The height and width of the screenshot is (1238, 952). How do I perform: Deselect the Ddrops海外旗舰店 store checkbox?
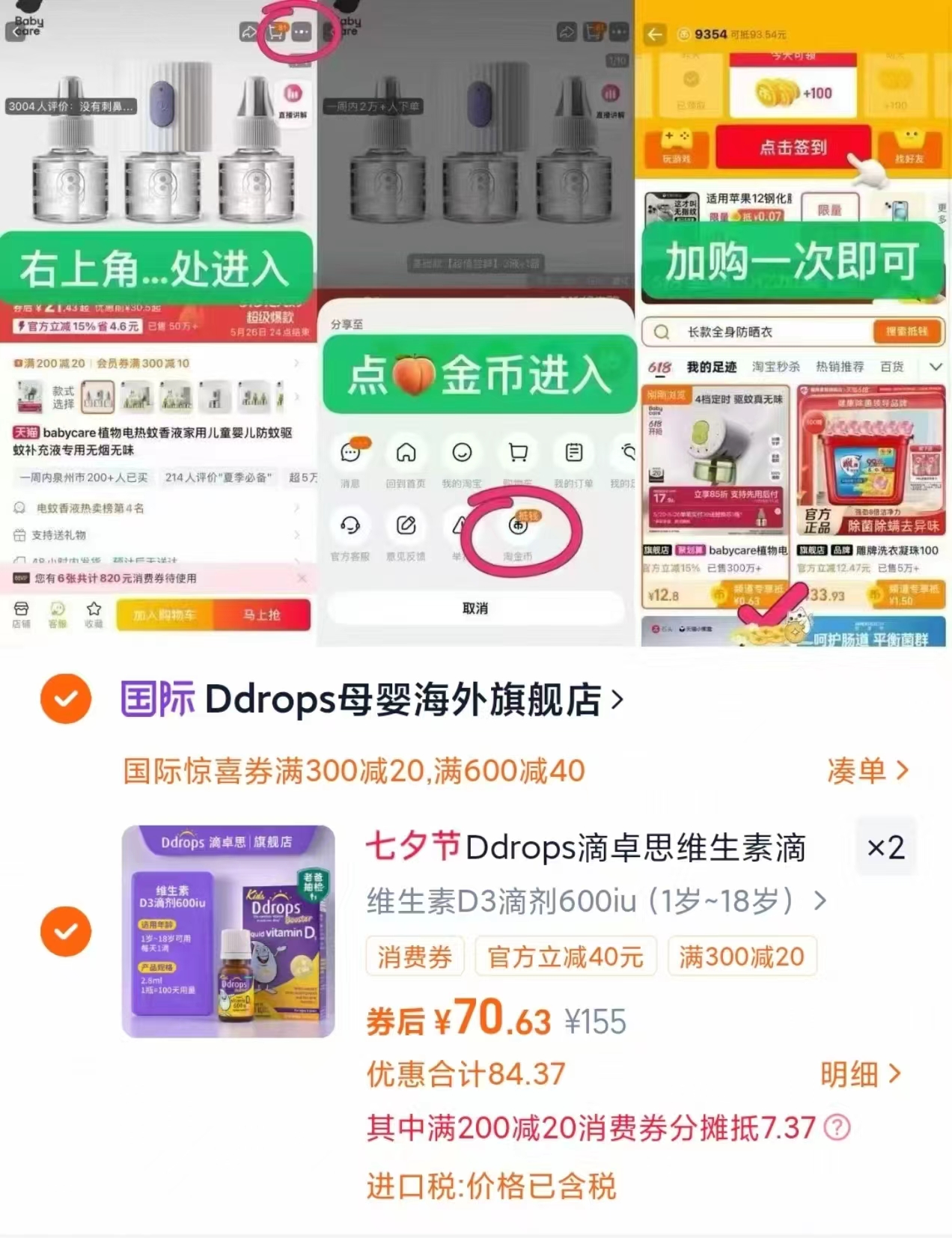coord(66,699)
